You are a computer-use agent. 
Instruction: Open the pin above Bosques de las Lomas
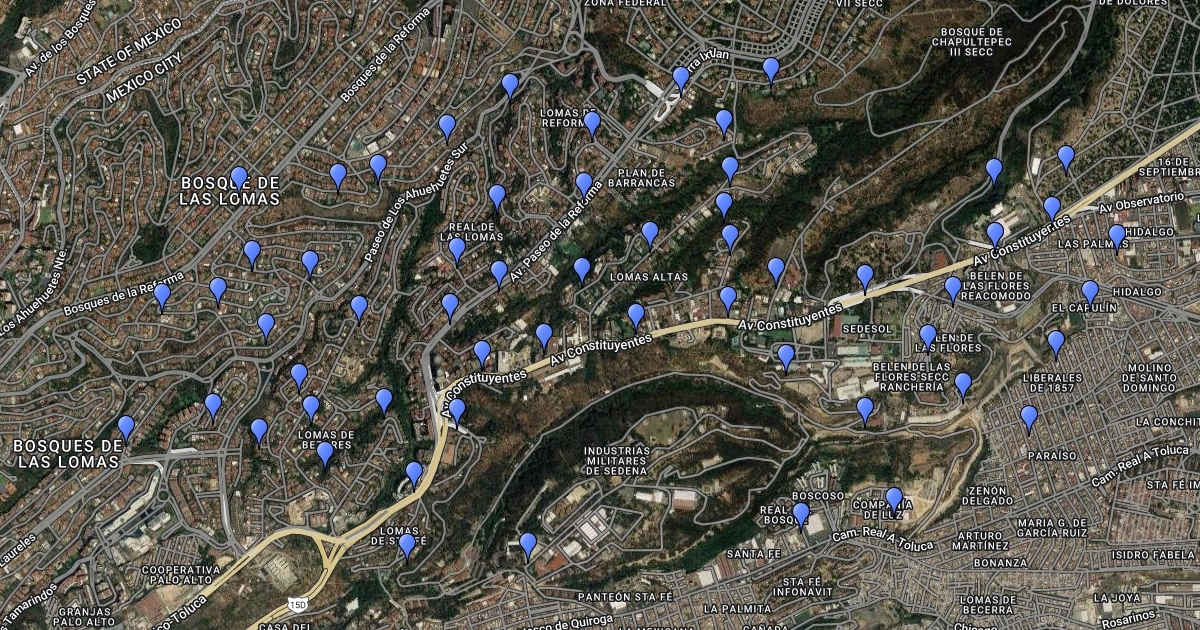(126, 428)
